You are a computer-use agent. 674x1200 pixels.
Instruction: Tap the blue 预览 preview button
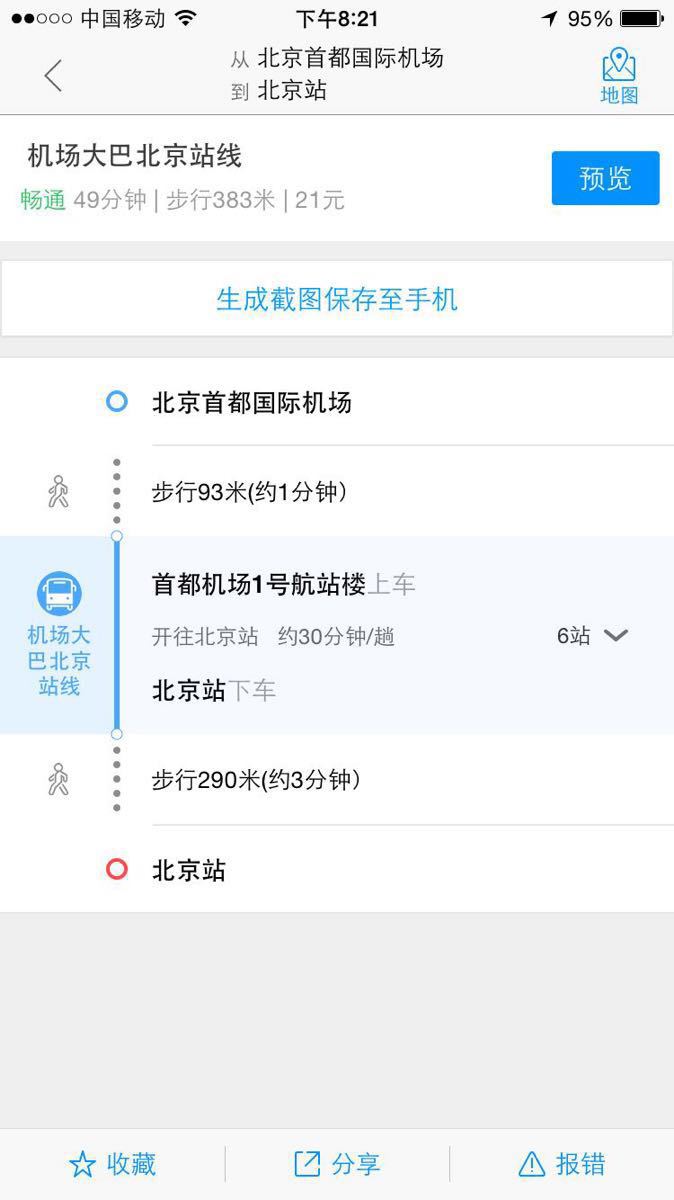coord(605,178)
